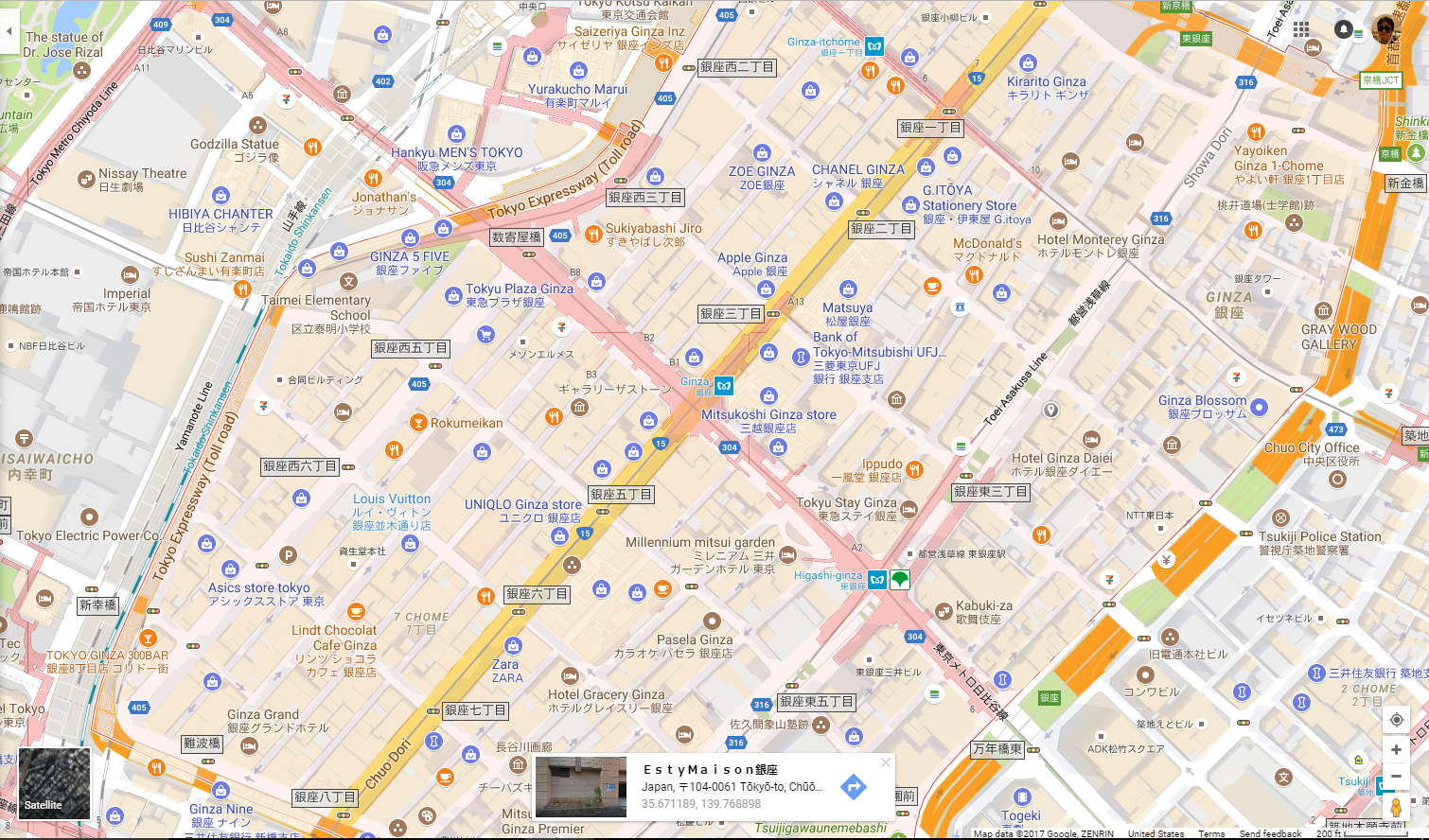Screen dimensions: 1429x840
Task: Select UNIQLO Ginza store marker
Action: [x=522, y=505]
